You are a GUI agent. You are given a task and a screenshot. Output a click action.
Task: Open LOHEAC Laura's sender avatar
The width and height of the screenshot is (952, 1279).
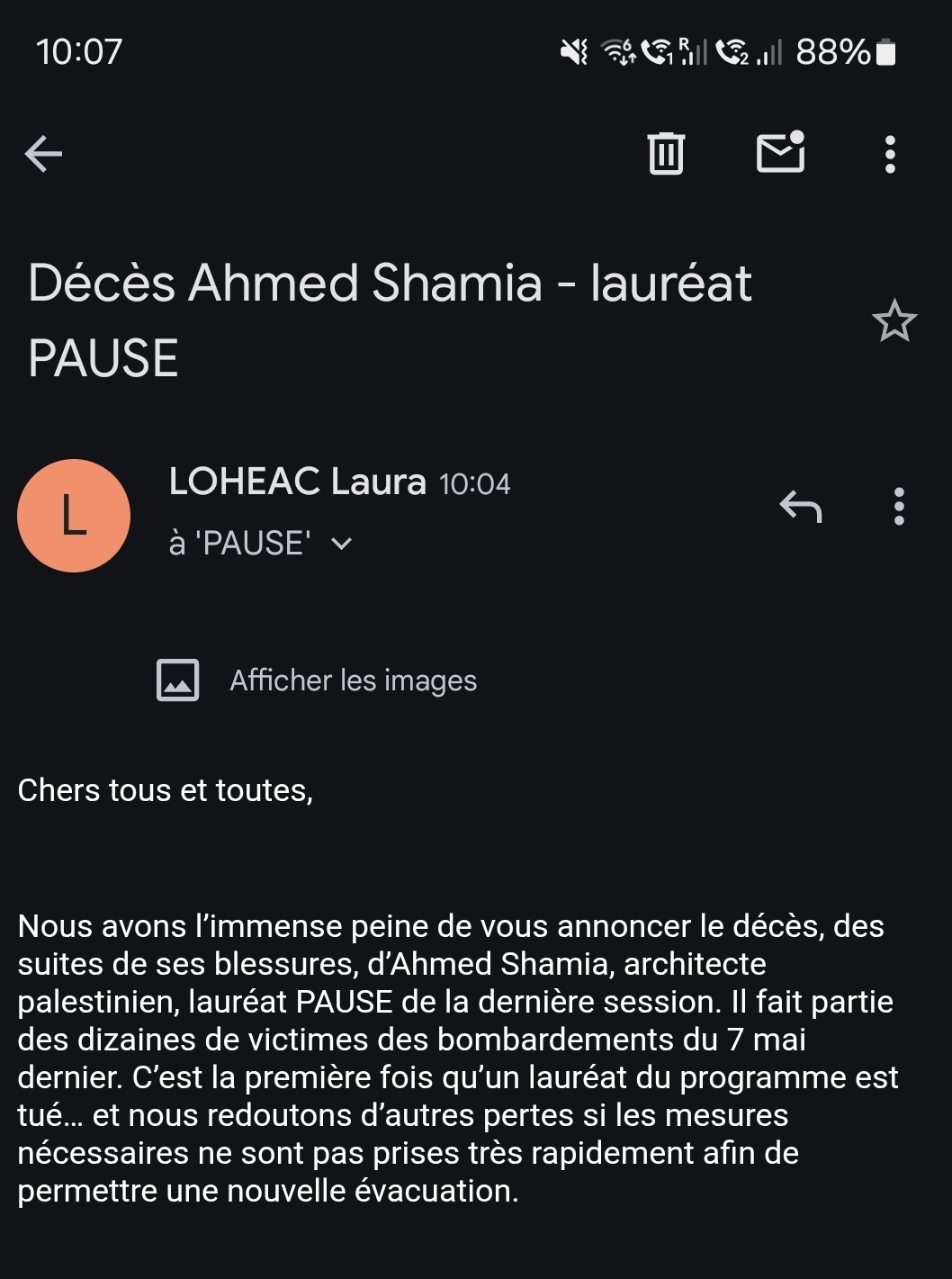74,516
